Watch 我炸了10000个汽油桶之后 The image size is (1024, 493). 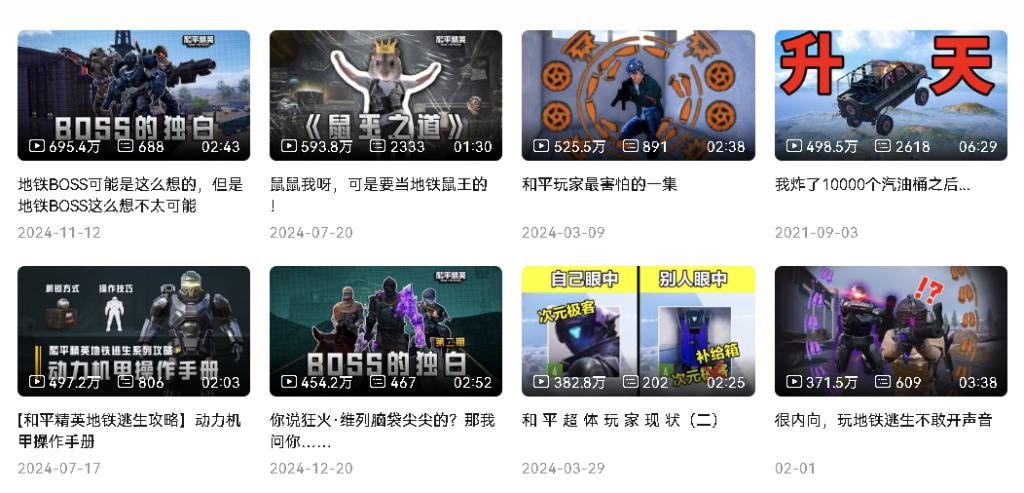coord(890,95)
